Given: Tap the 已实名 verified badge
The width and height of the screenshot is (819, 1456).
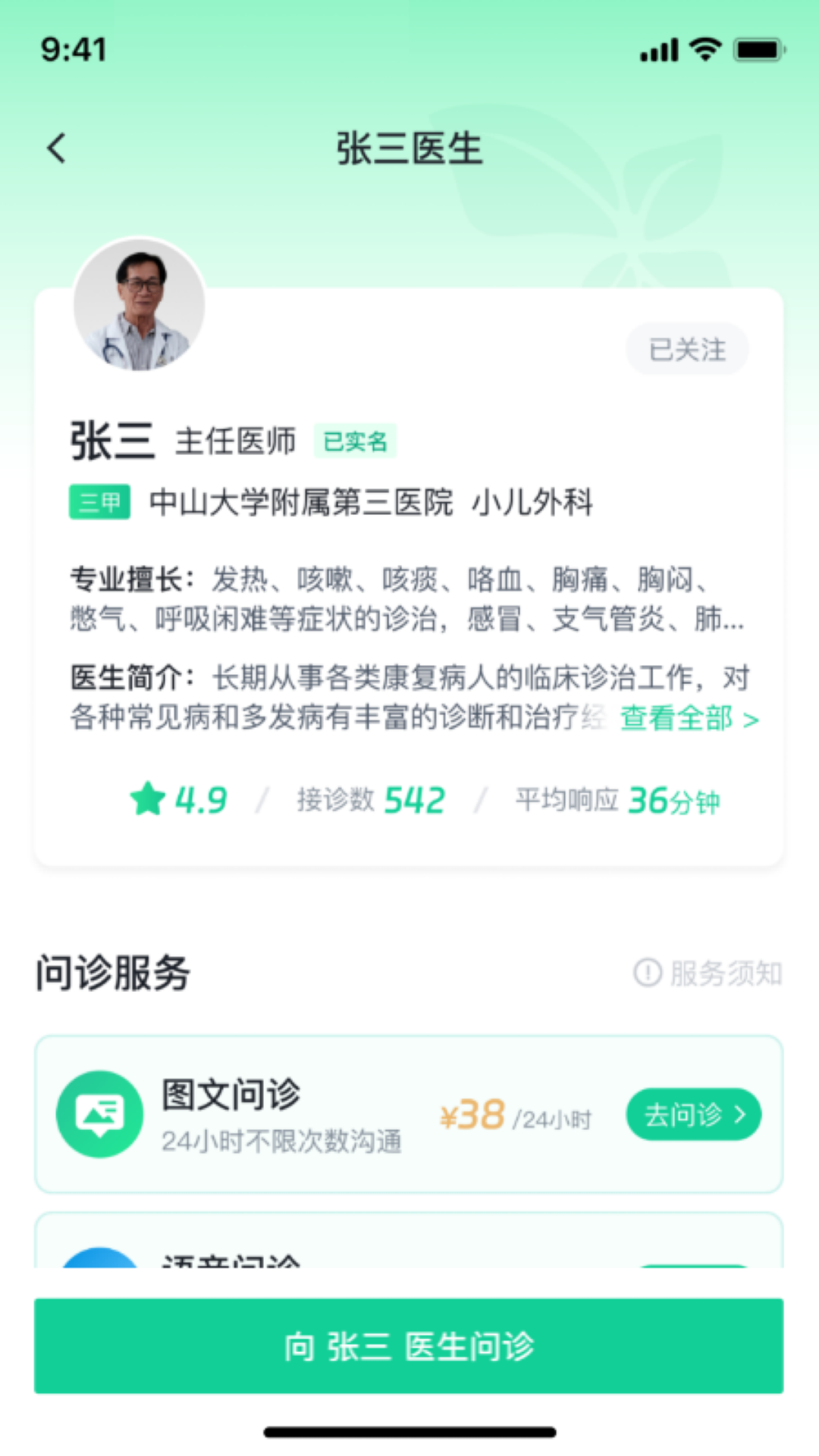Looking at the screenshot, I should 353,441.
